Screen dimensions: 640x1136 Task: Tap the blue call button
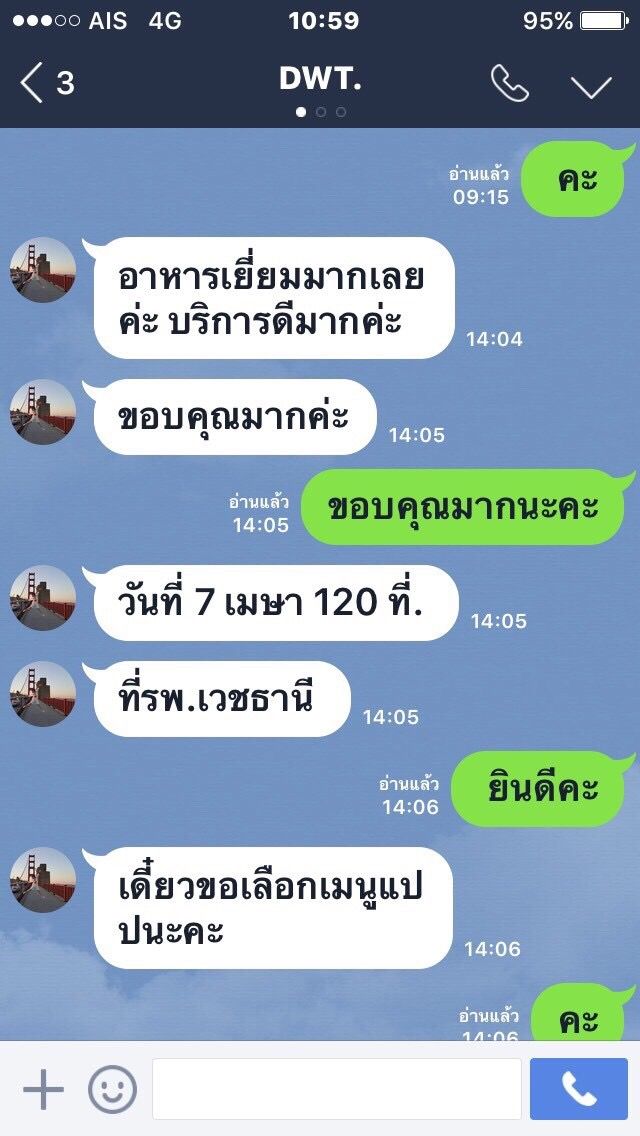pos(579,1089)
